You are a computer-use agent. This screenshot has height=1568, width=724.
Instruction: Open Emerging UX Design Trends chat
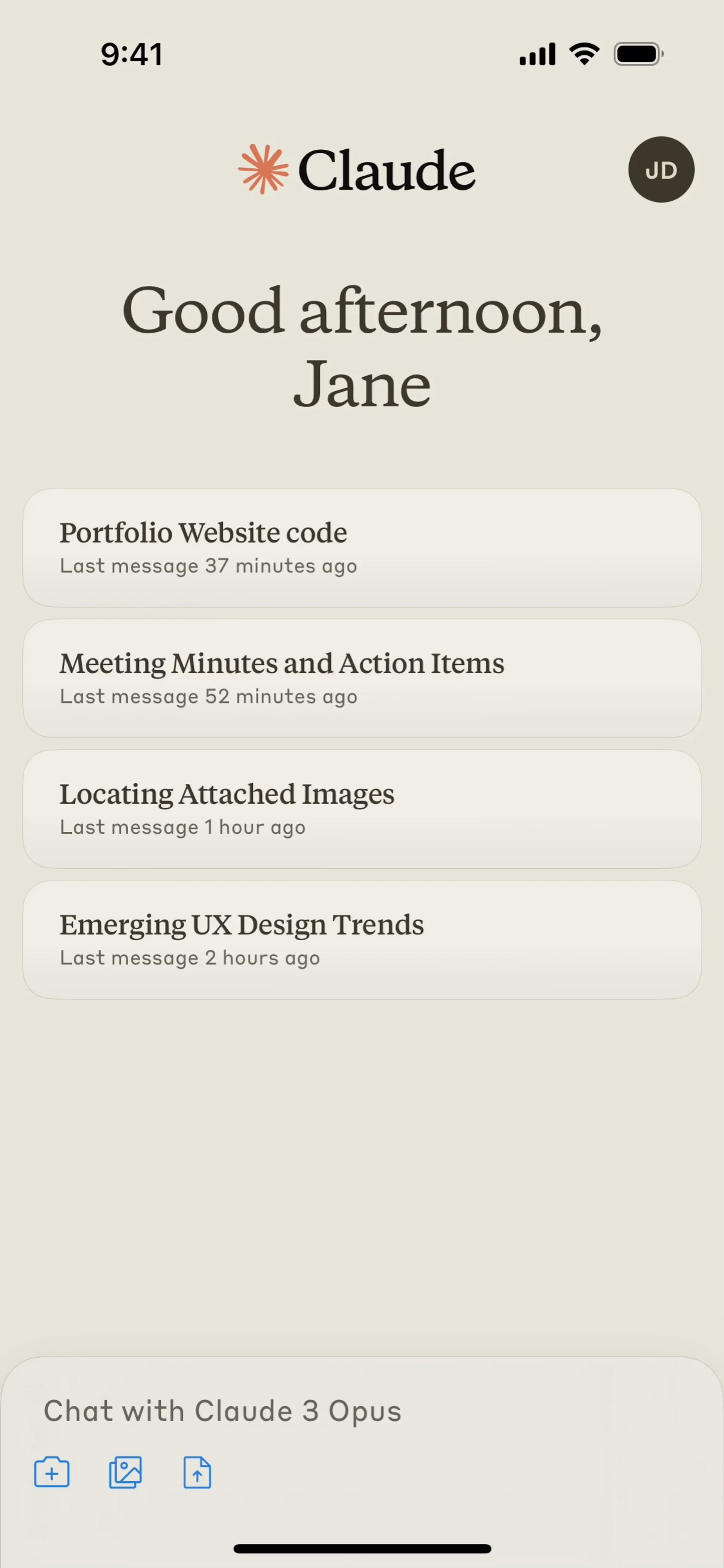(362, 939)
